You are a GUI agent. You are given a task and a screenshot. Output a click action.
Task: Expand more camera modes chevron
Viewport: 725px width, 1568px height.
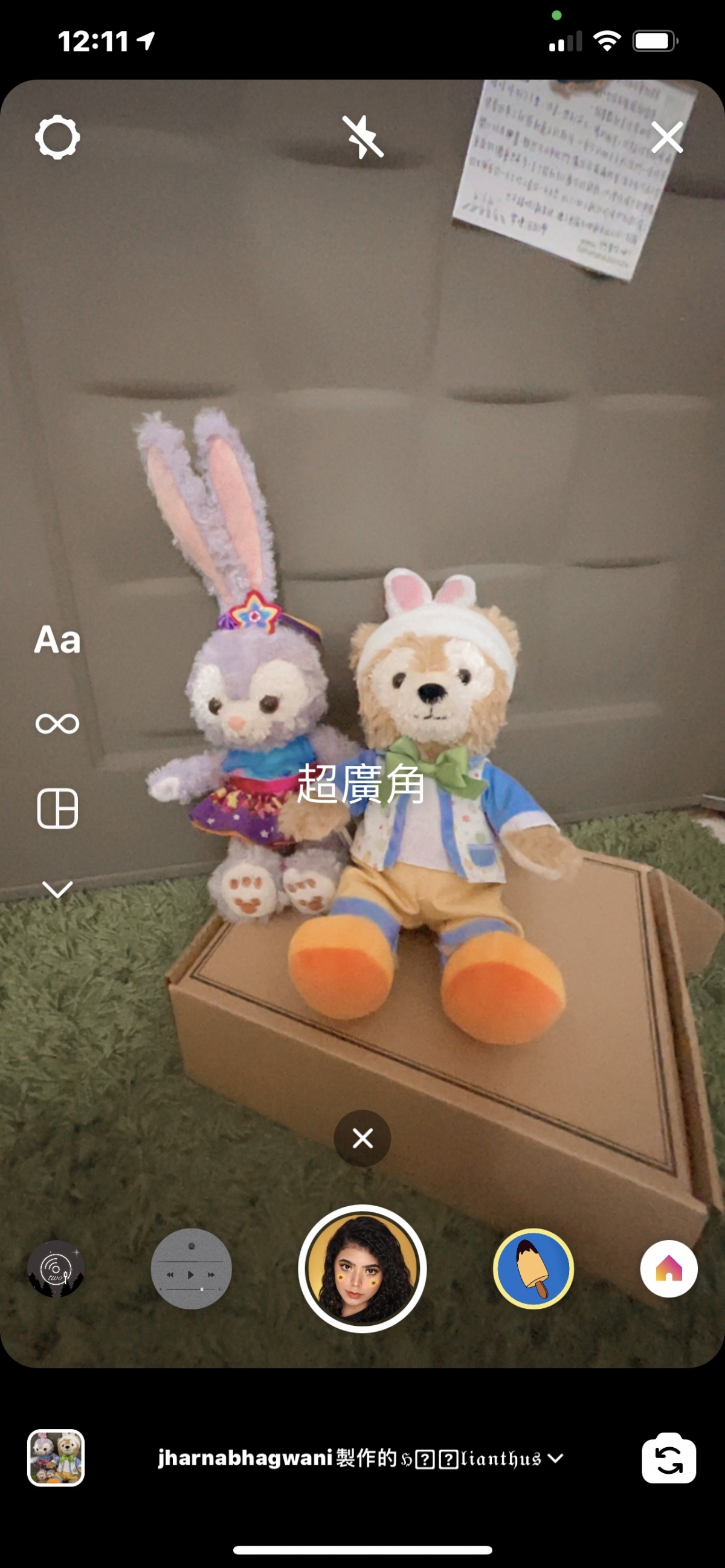57,889
